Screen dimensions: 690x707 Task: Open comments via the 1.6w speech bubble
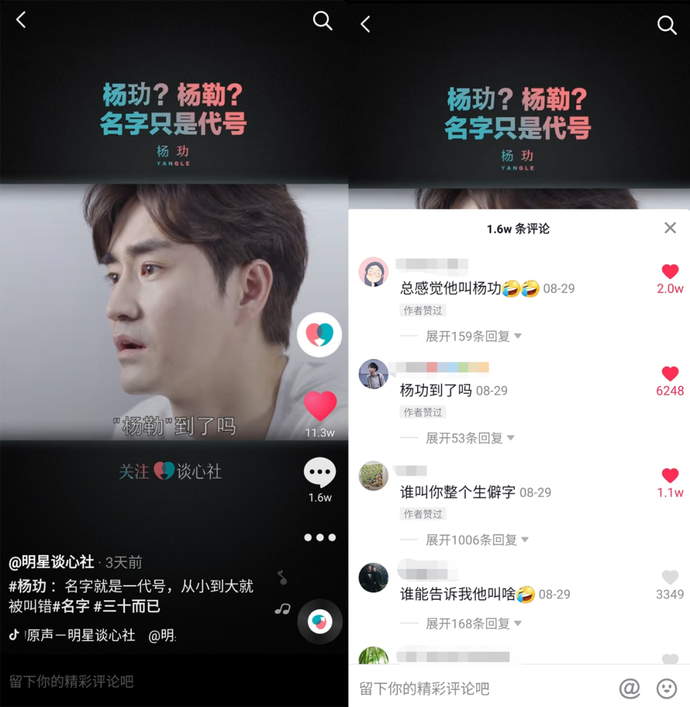pyautogui.click(x=320, y=472)
